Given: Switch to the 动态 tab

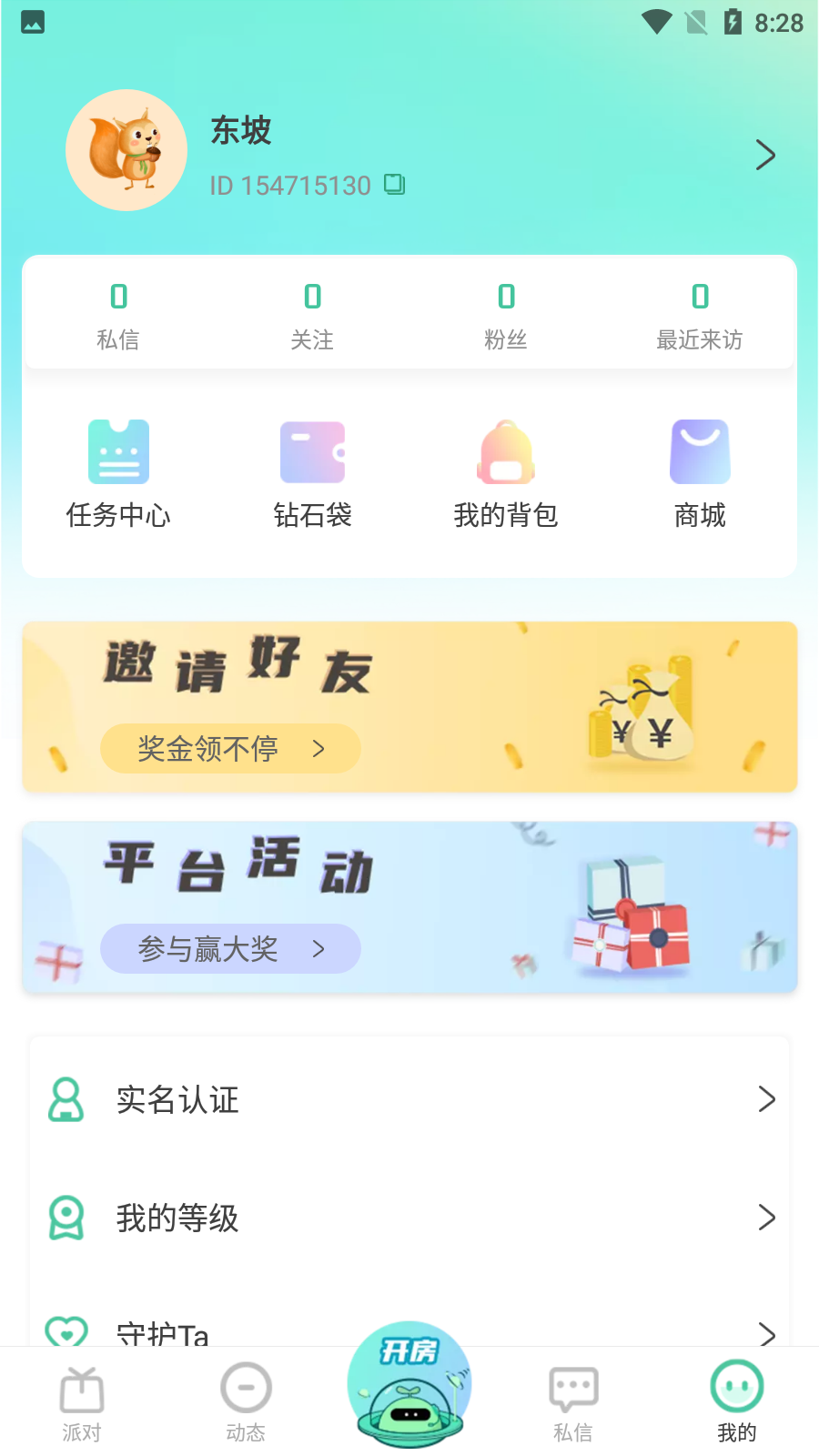Looking at the screenshot, I should 246,1403.
